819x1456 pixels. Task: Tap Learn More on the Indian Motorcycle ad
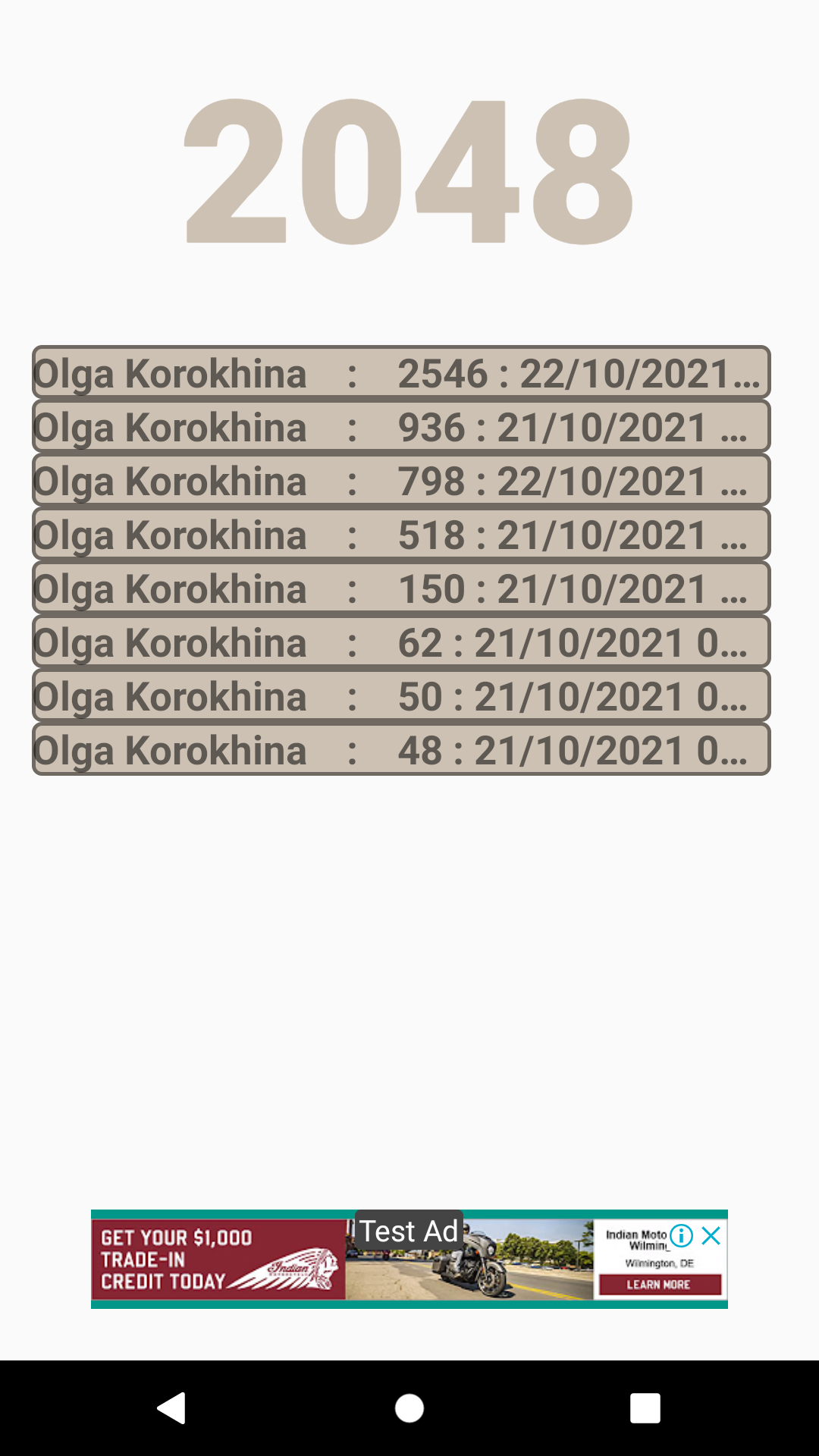[x=659, y=1285]
